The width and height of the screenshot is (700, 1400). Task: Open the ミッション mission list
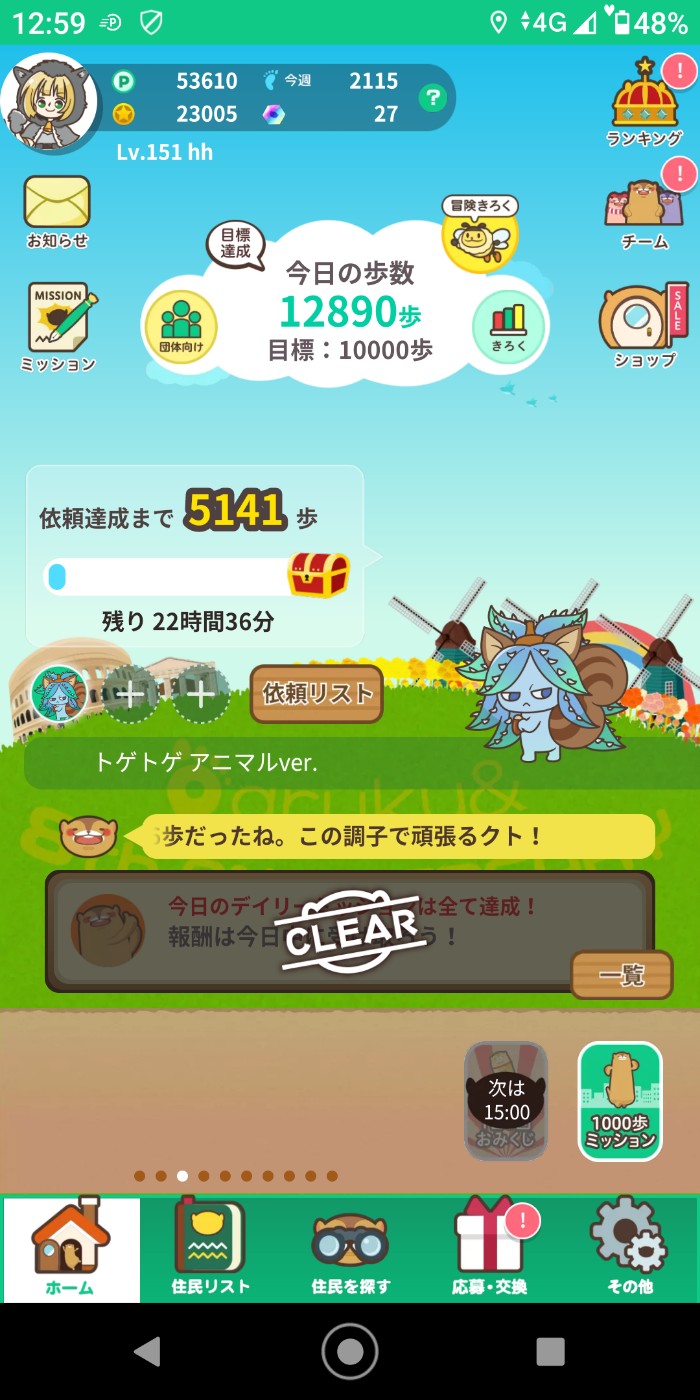[58, 326]
